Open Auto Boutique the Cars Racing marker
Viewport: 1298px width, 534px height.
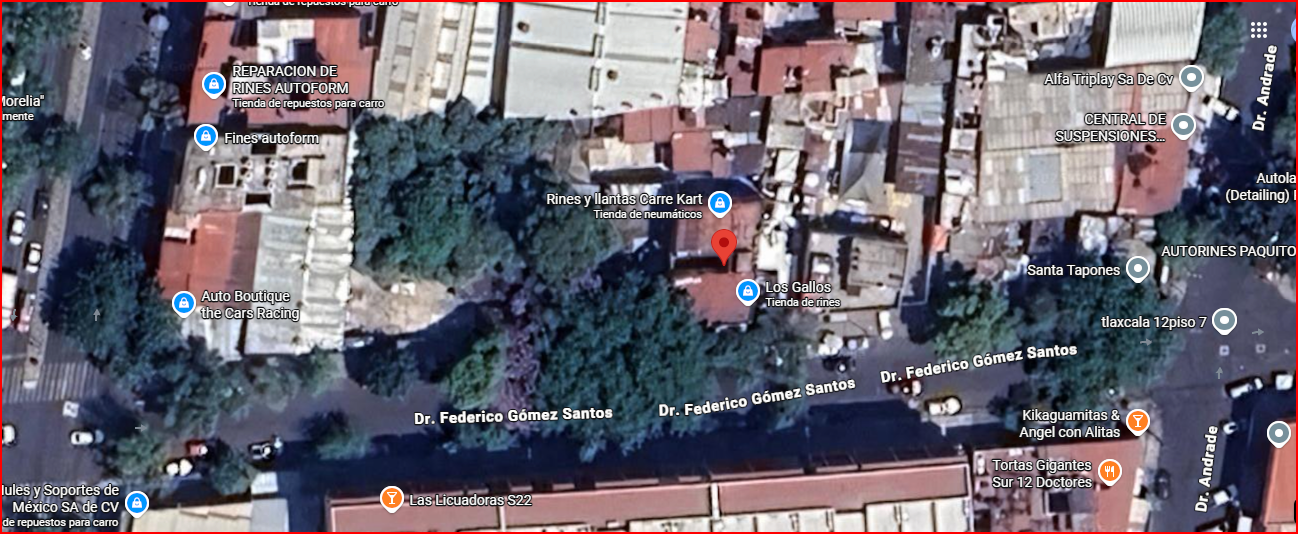click(183, 302)
